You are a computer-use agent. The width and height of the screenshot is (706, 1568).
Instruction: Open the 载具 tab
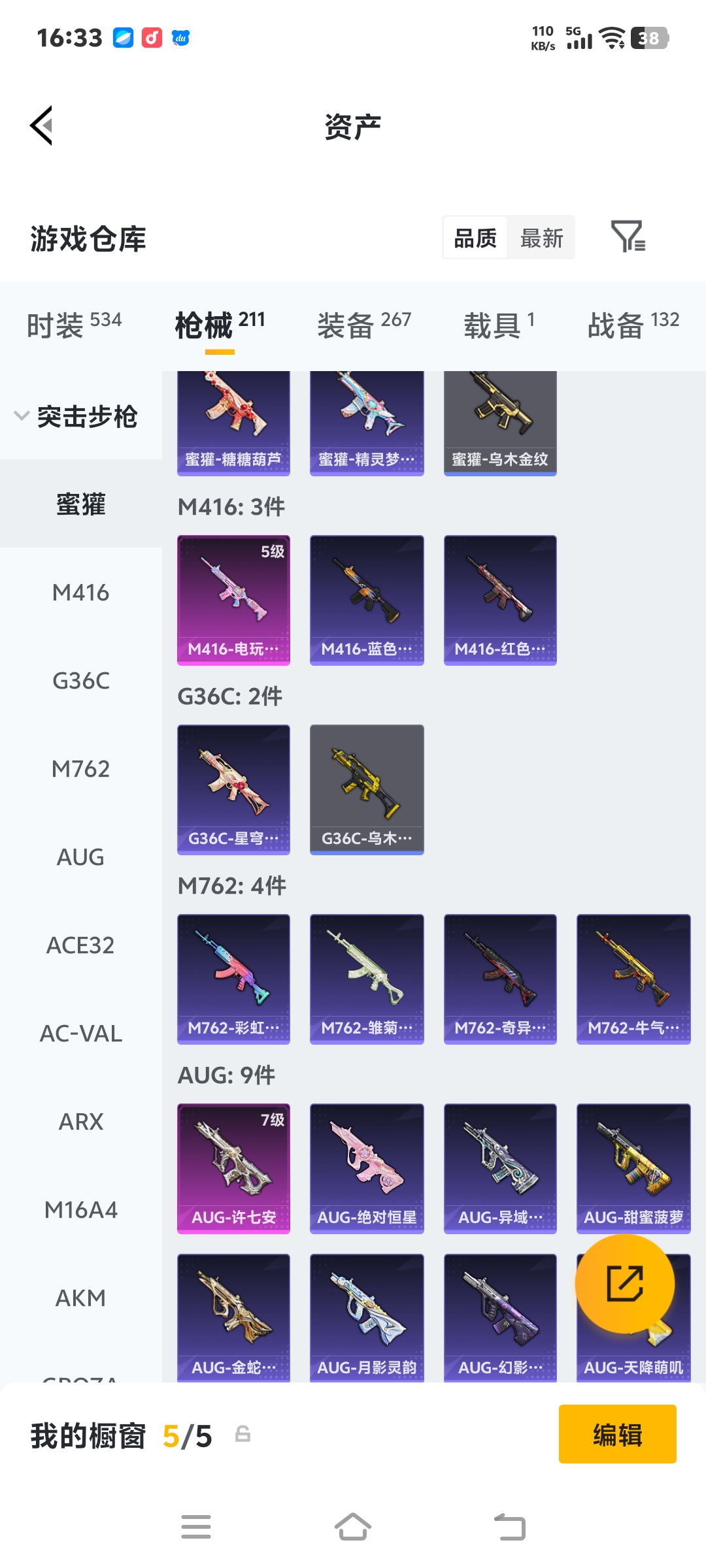(499, 325)
